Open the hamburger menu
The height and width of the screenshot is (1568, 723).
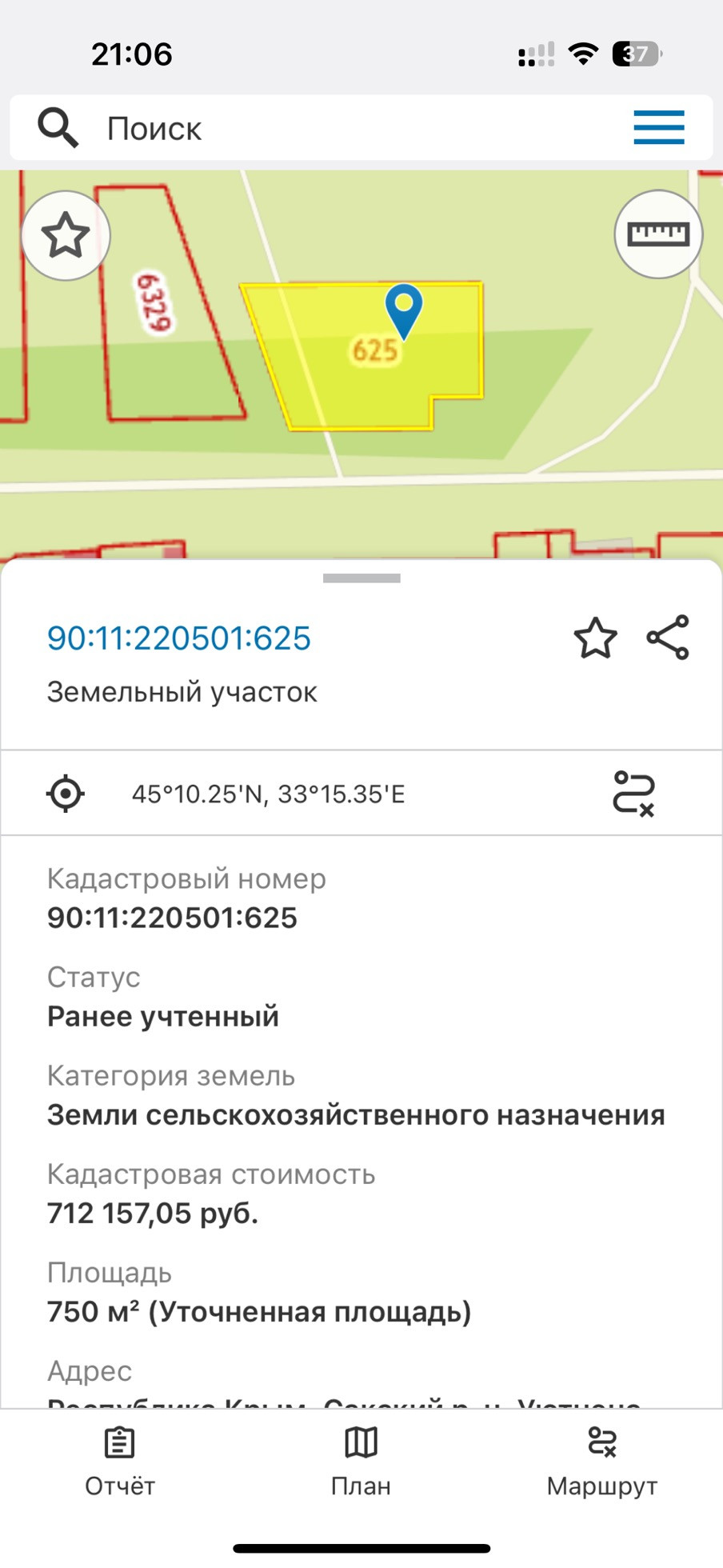click(x=658, y=128)
